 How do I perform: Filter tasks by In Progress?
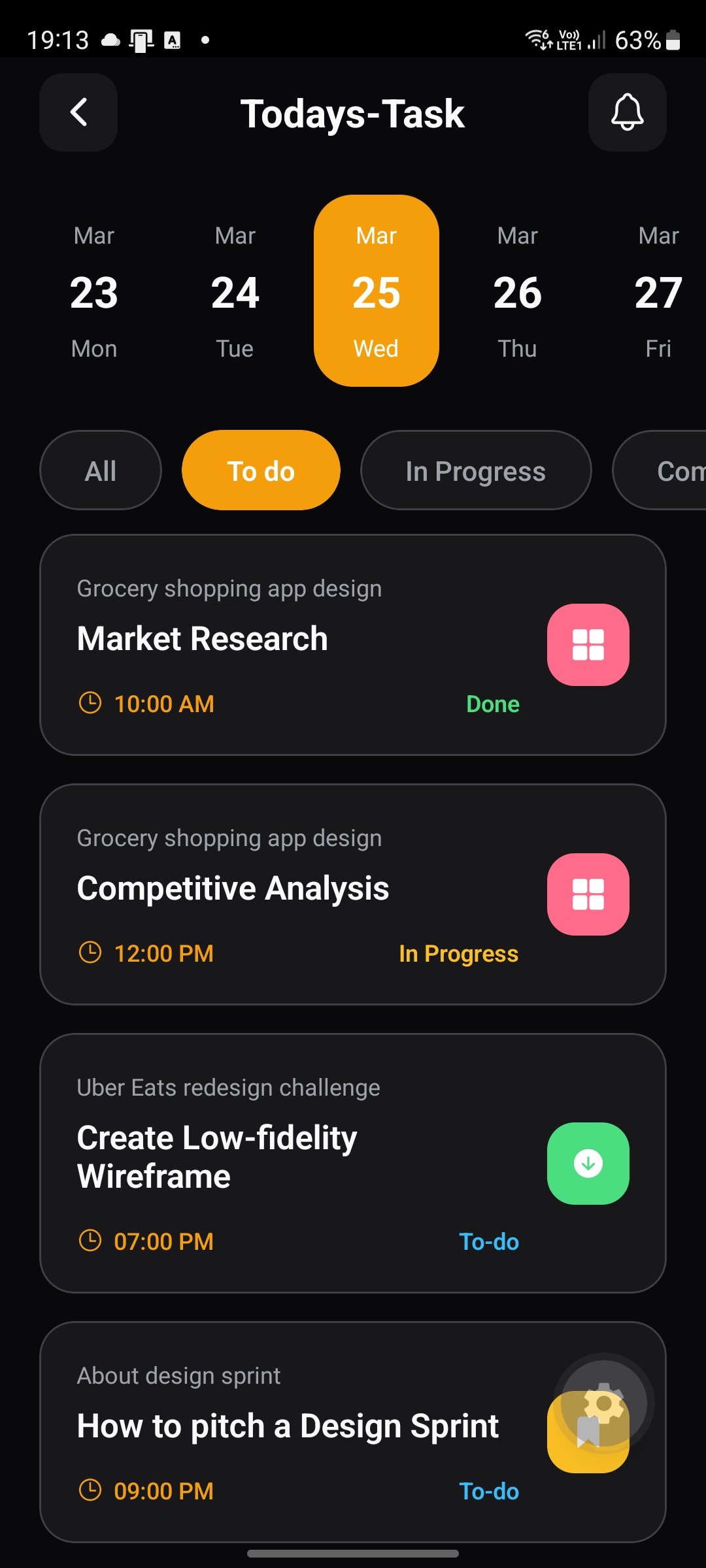[x=475, y=470]
